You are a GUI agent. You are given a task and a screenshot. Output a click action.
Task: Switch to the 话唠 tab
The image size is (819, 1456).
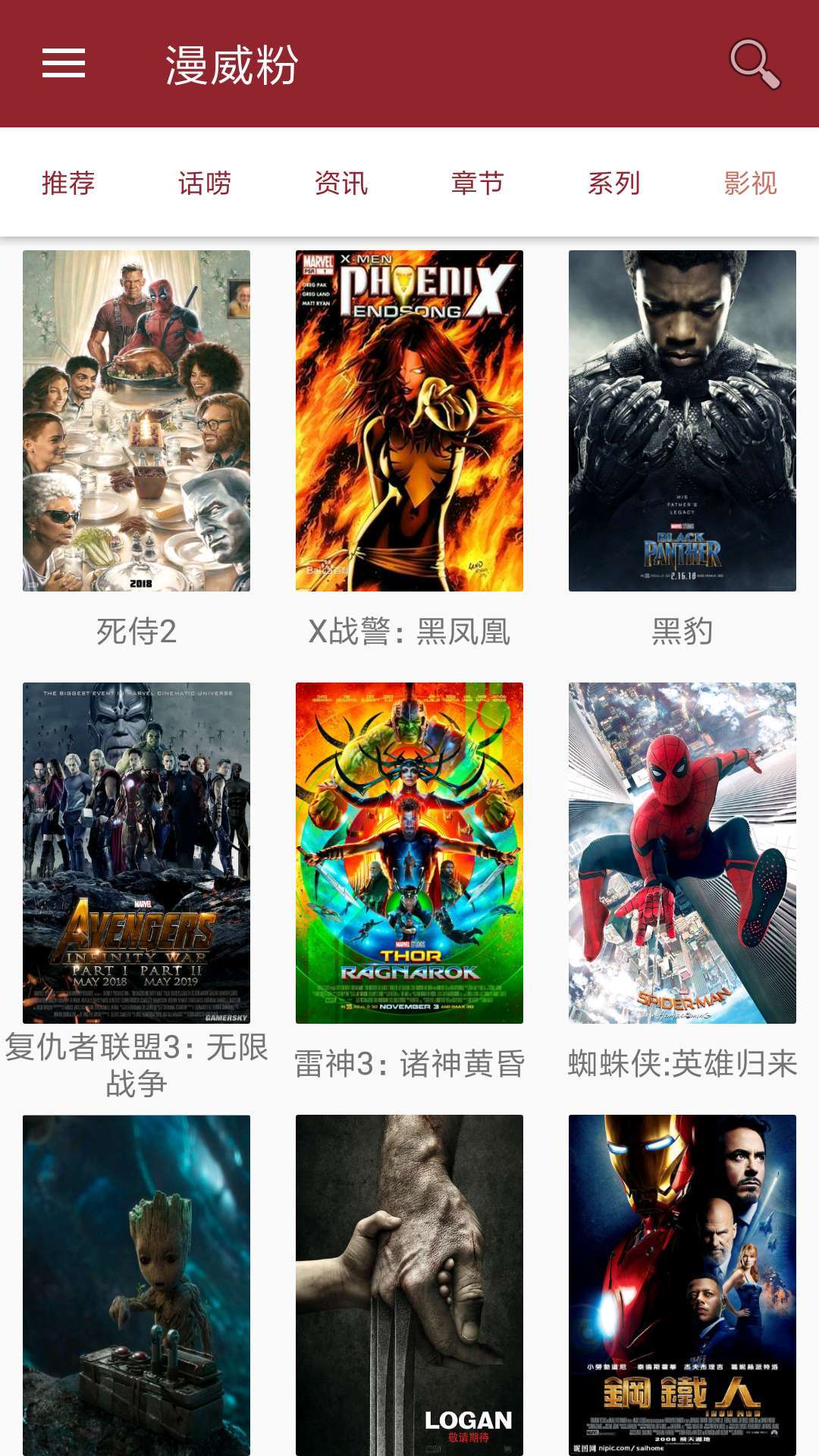(205, 182)
